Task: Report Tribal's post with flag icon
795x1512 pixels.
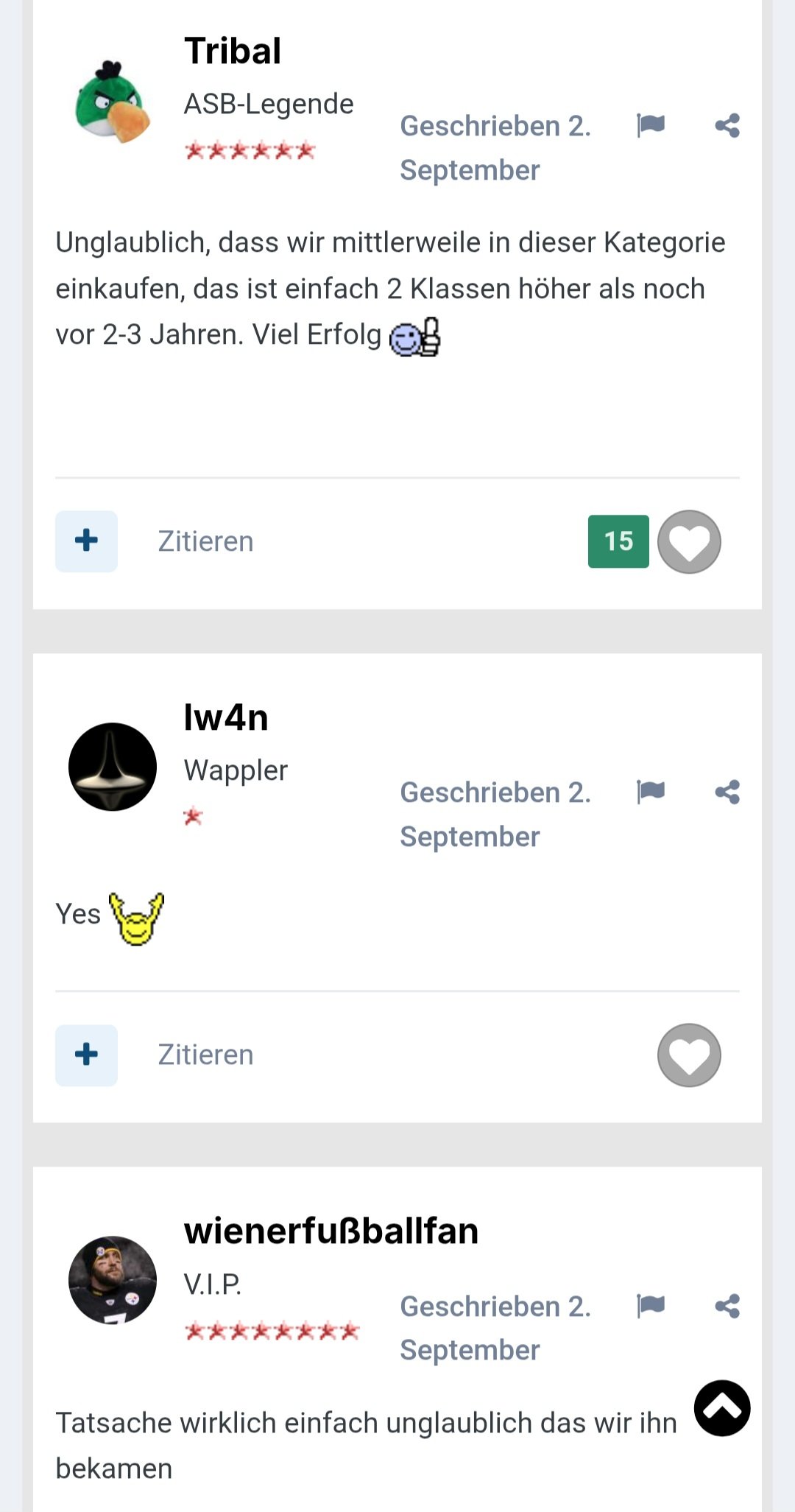Action: click(x=651, y=125)
